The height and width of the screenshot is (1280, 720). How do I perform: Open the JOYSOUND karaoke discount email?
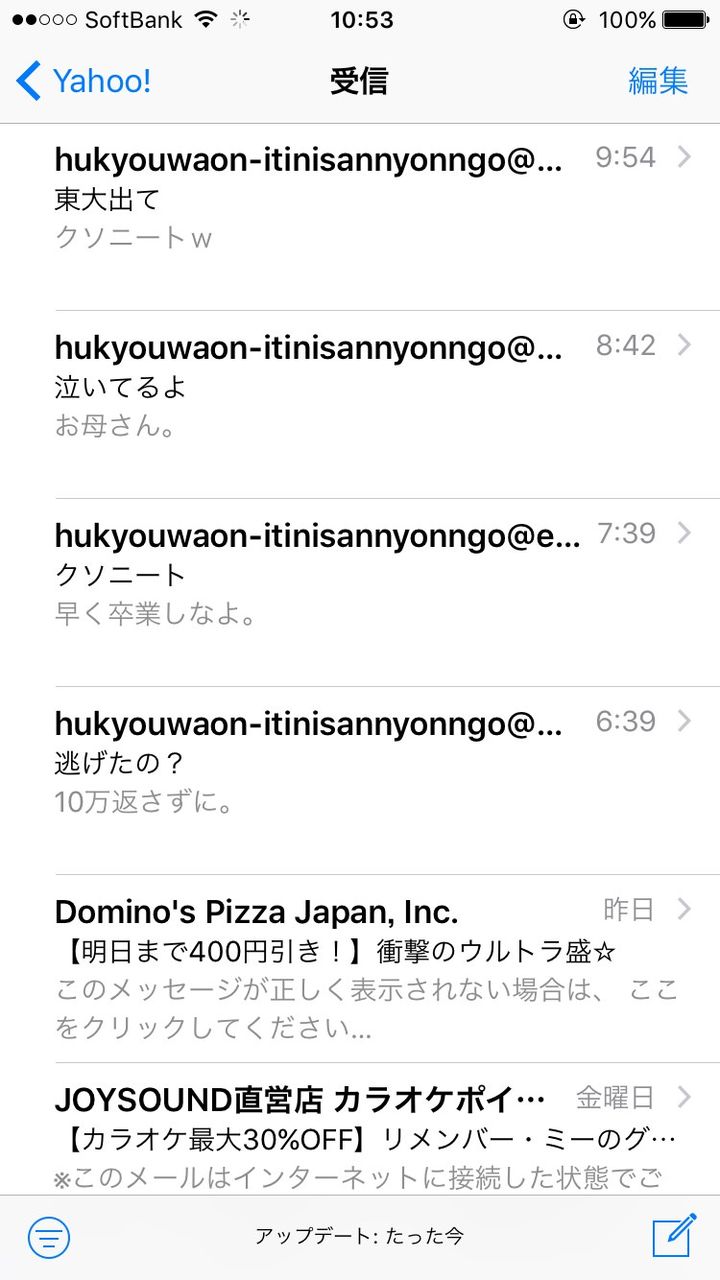click(x=360, y=1129)
